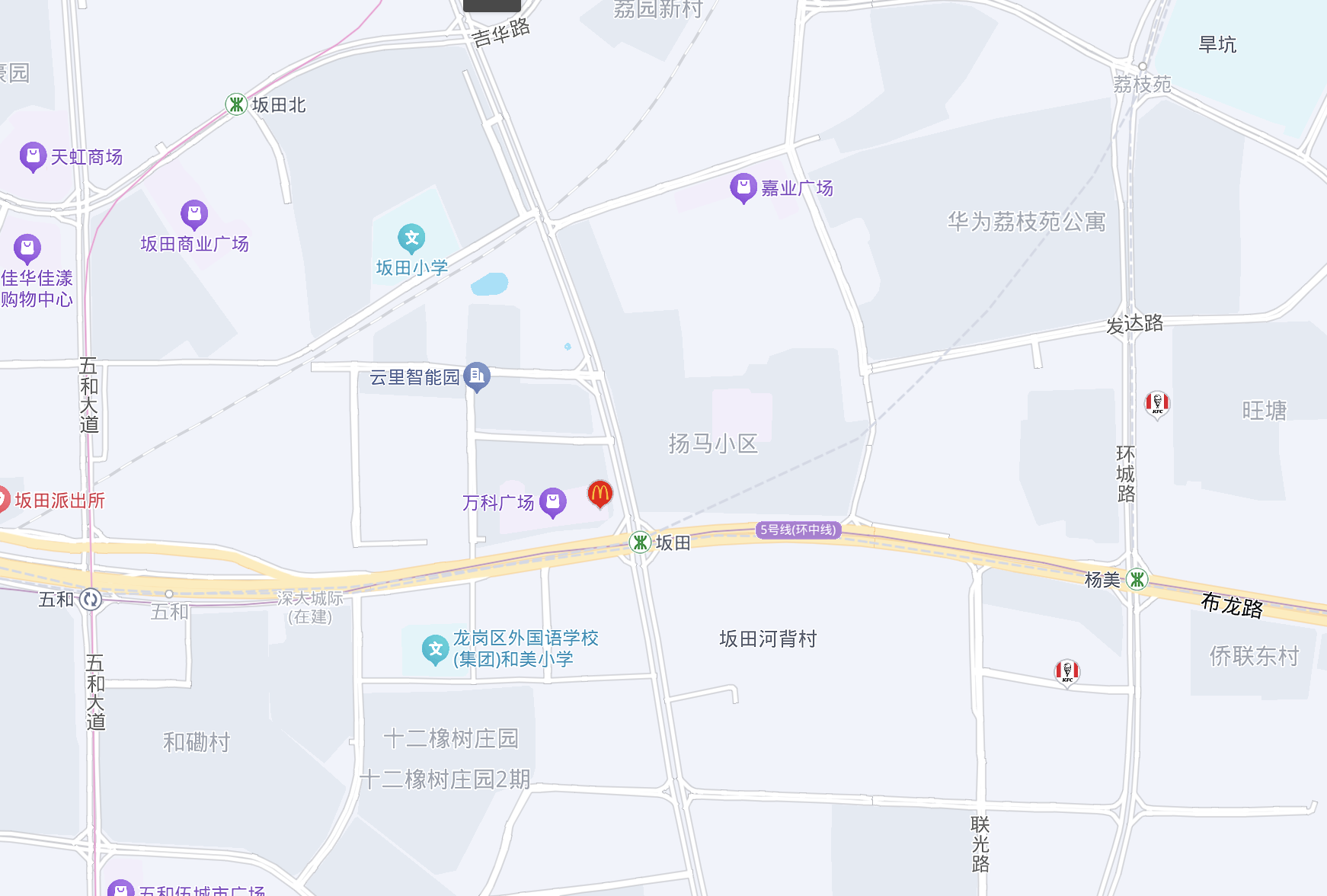This screenshot has height=896, width=1327.
Task: Select the 杨美 metro station icon
Action: coord(1137,580)
